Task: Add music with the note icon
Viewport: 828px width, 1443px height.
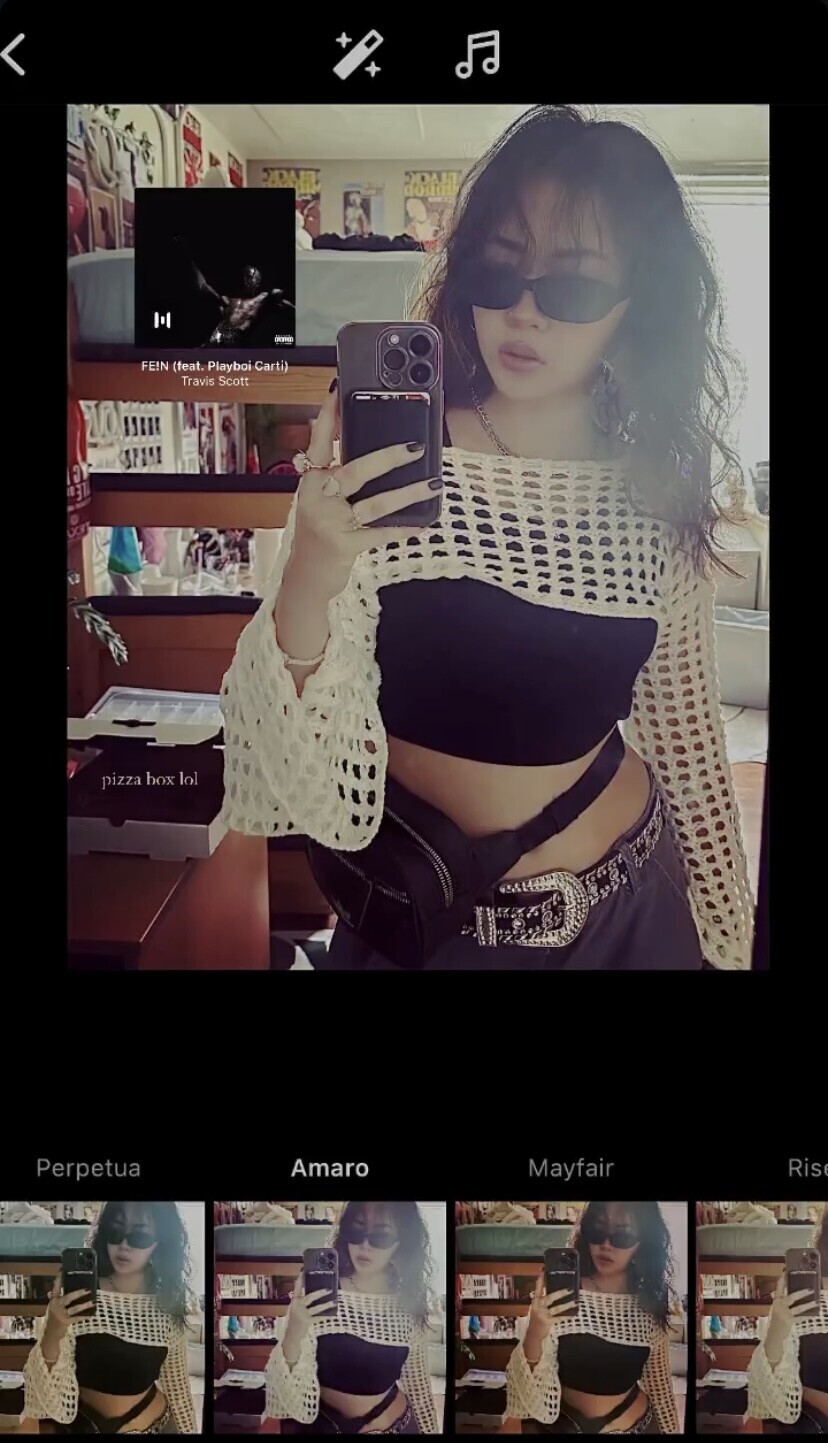Action: tap(477, 54)
